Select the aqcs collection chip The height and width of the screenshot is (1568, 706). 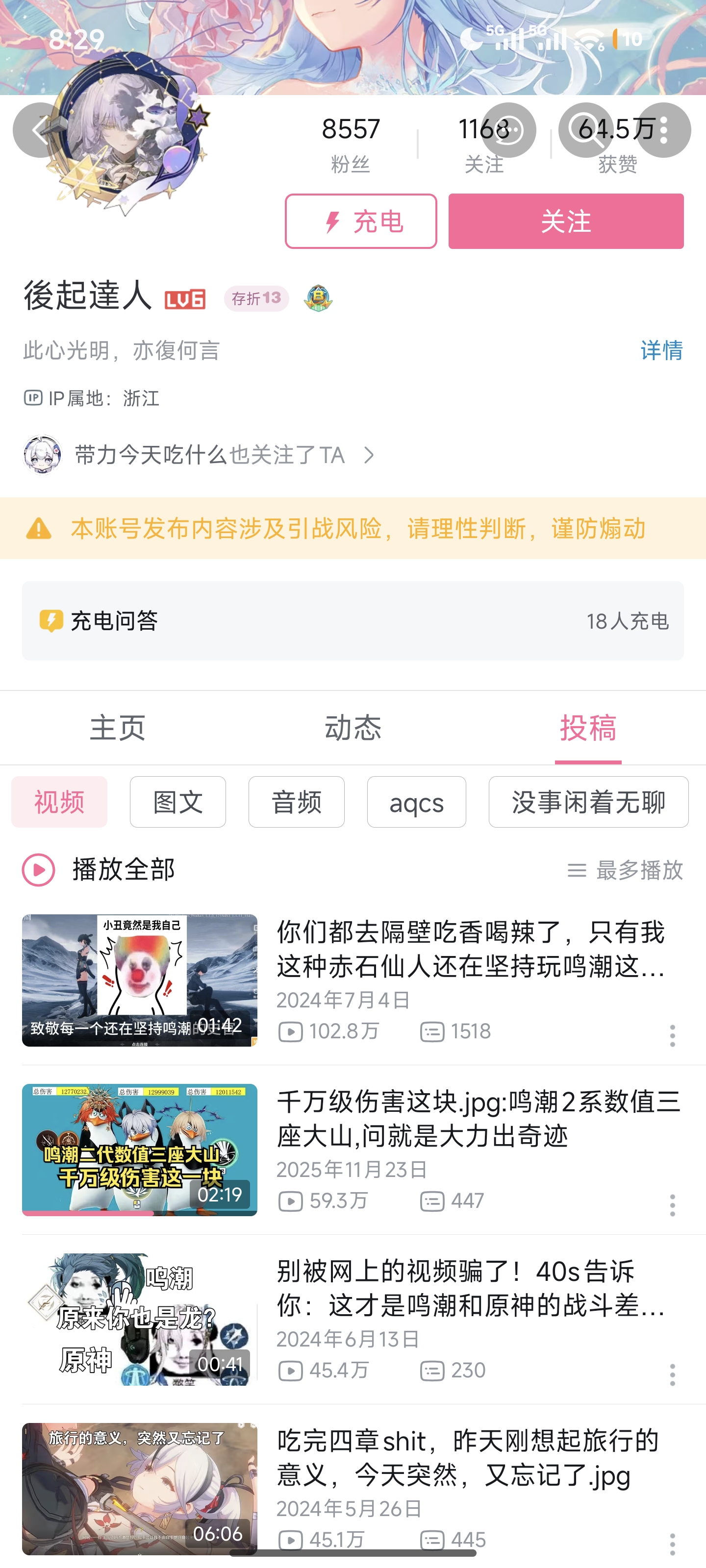click(416, 802)
